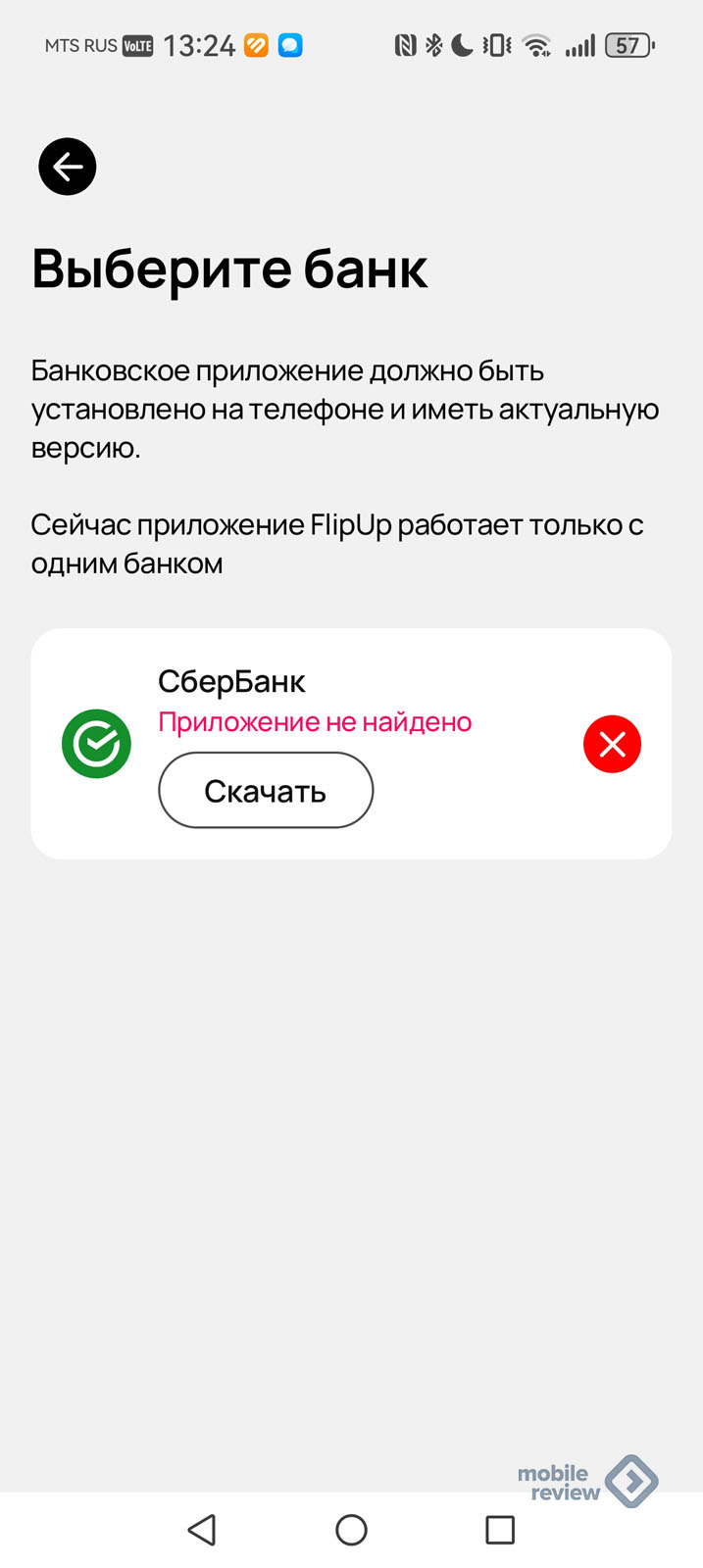
Task: Go back using the black arrow button
Action: (68, 167)
